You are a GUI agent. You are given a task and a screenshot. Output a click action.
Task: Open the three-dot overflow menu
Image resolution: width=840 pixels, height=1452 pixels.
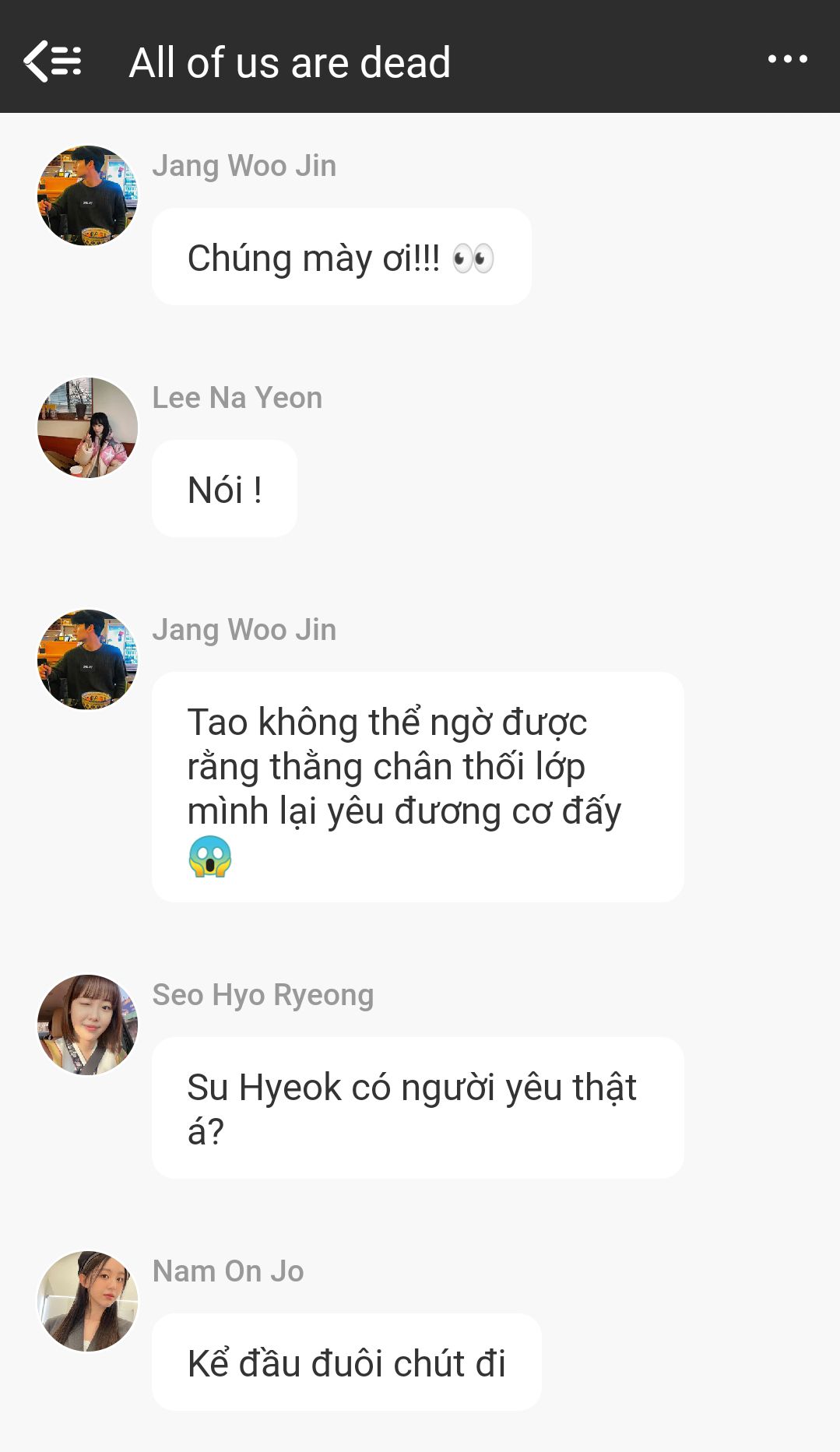787,59
